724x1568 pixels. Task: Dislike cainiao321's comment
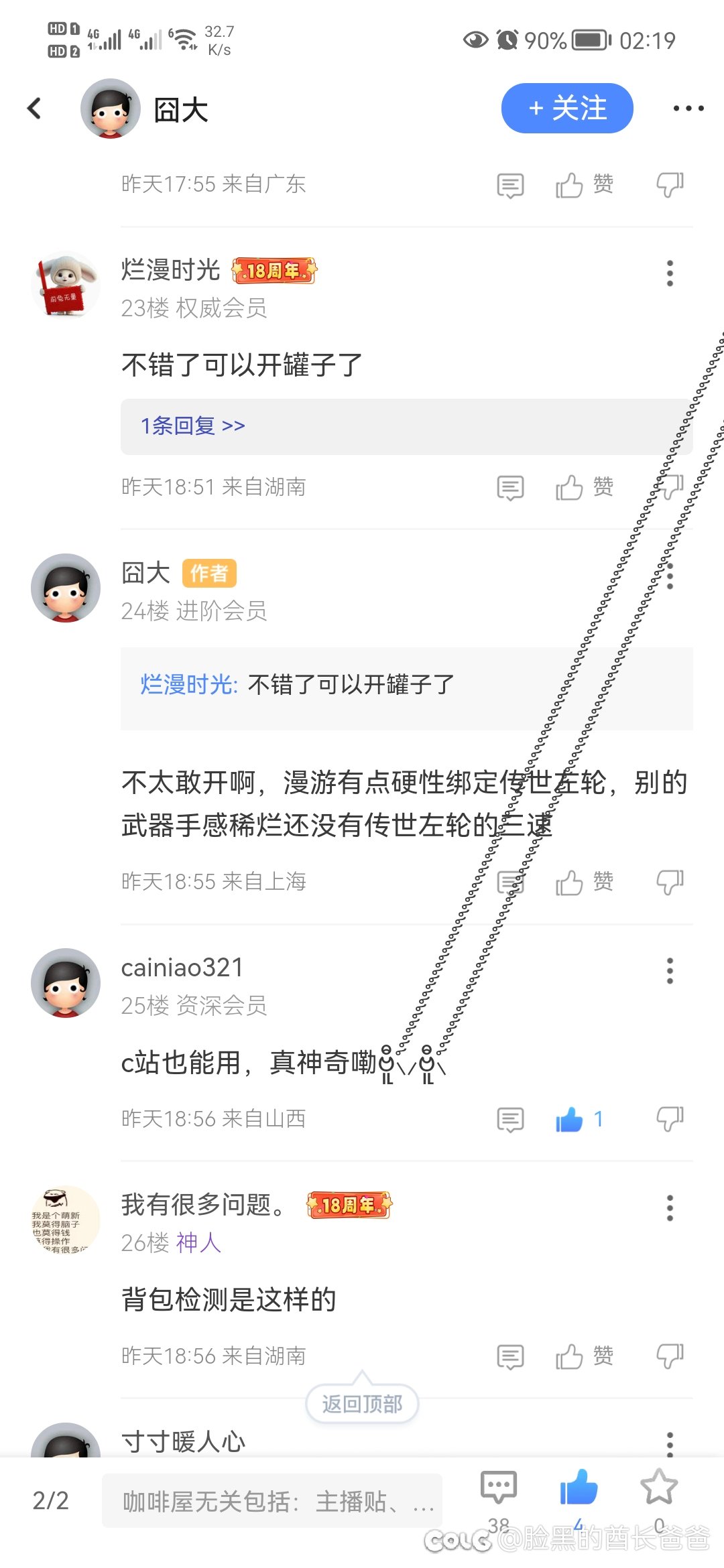[670, 1120]
